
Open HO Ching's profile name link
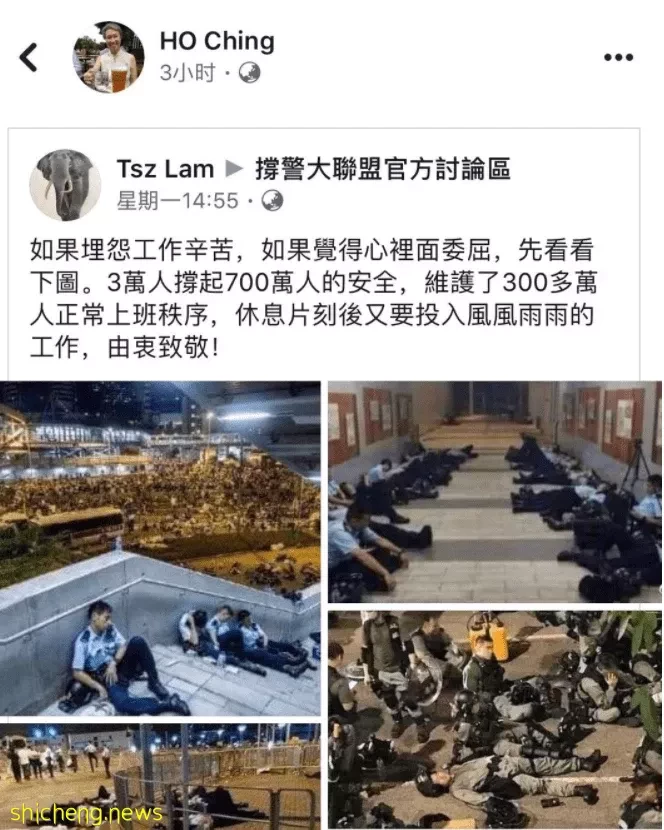pos(216,42)
